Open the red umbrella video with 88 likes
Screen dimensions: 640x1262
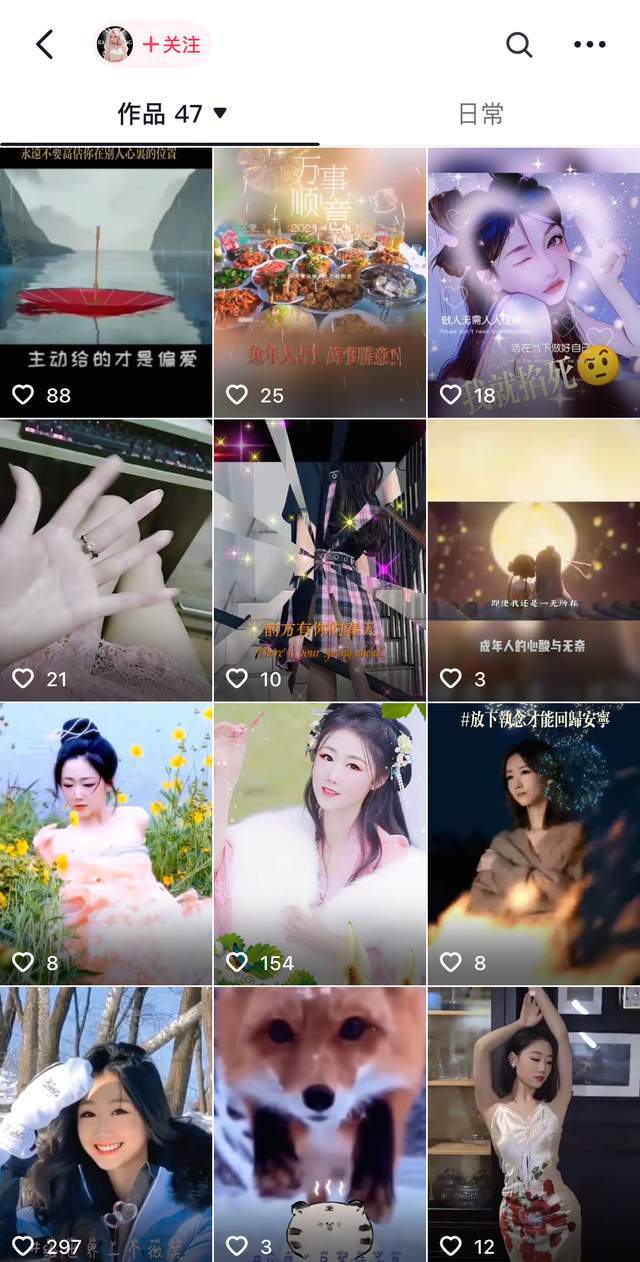(x=106, y=282)
